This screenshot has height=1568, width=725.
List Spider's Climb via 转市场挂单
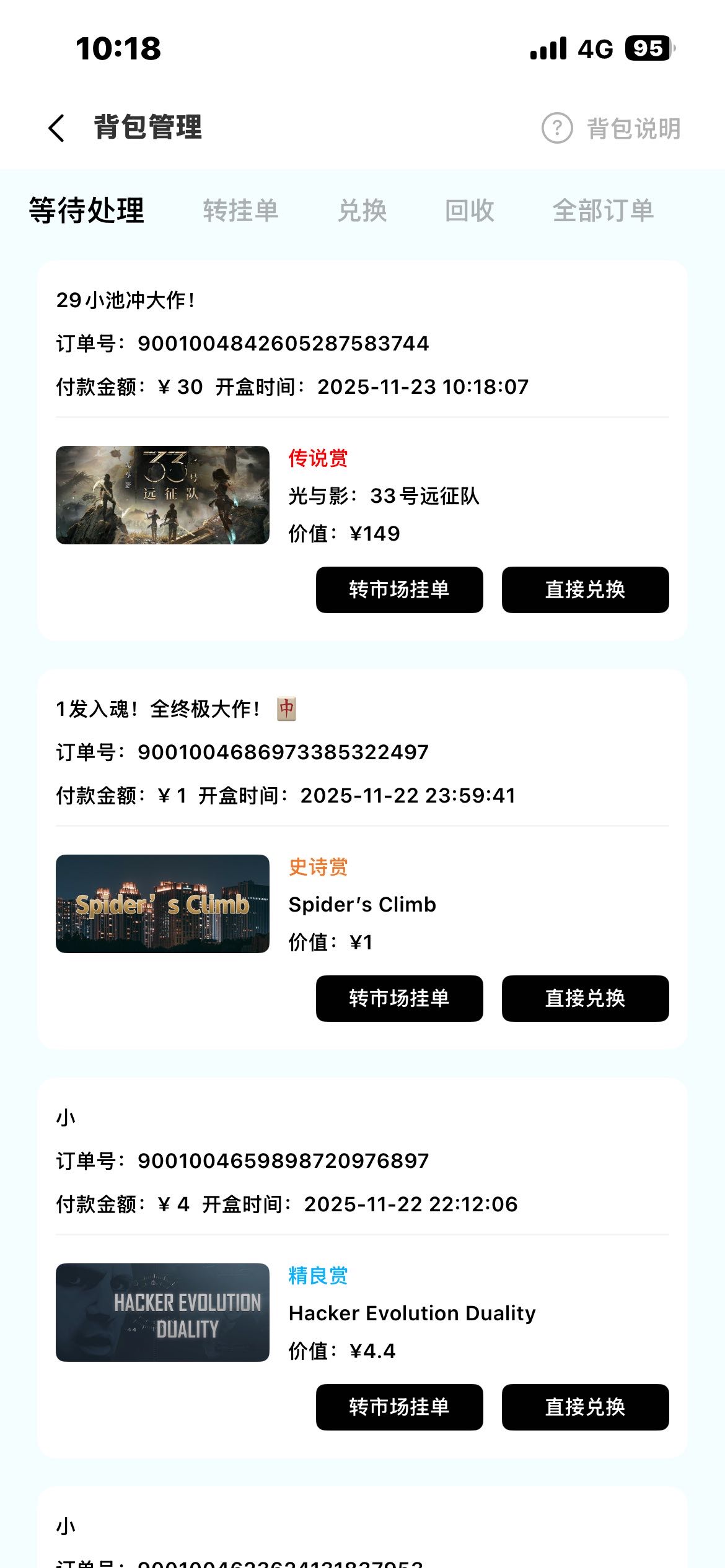[x=399, y=998]
